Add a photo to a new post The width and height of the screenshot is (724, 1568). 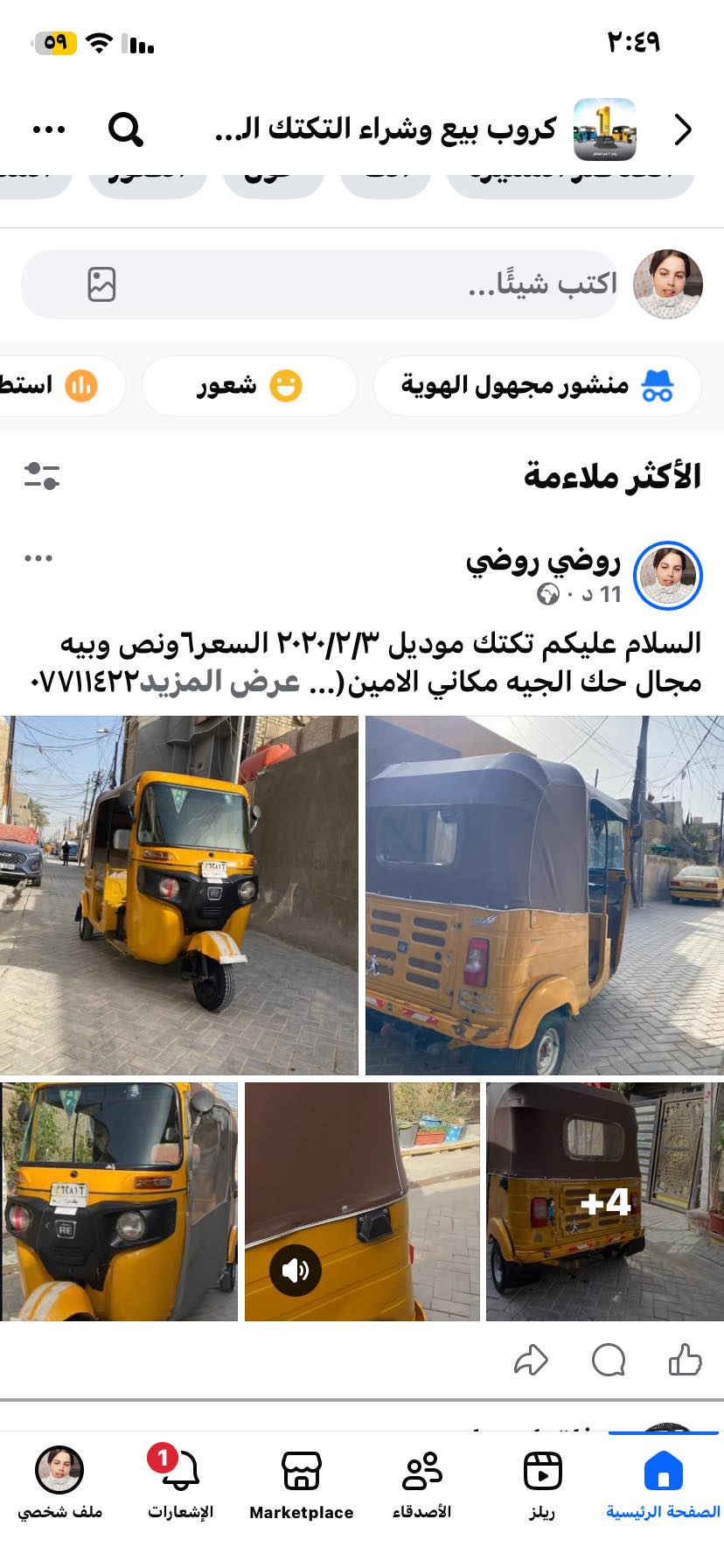101,284
